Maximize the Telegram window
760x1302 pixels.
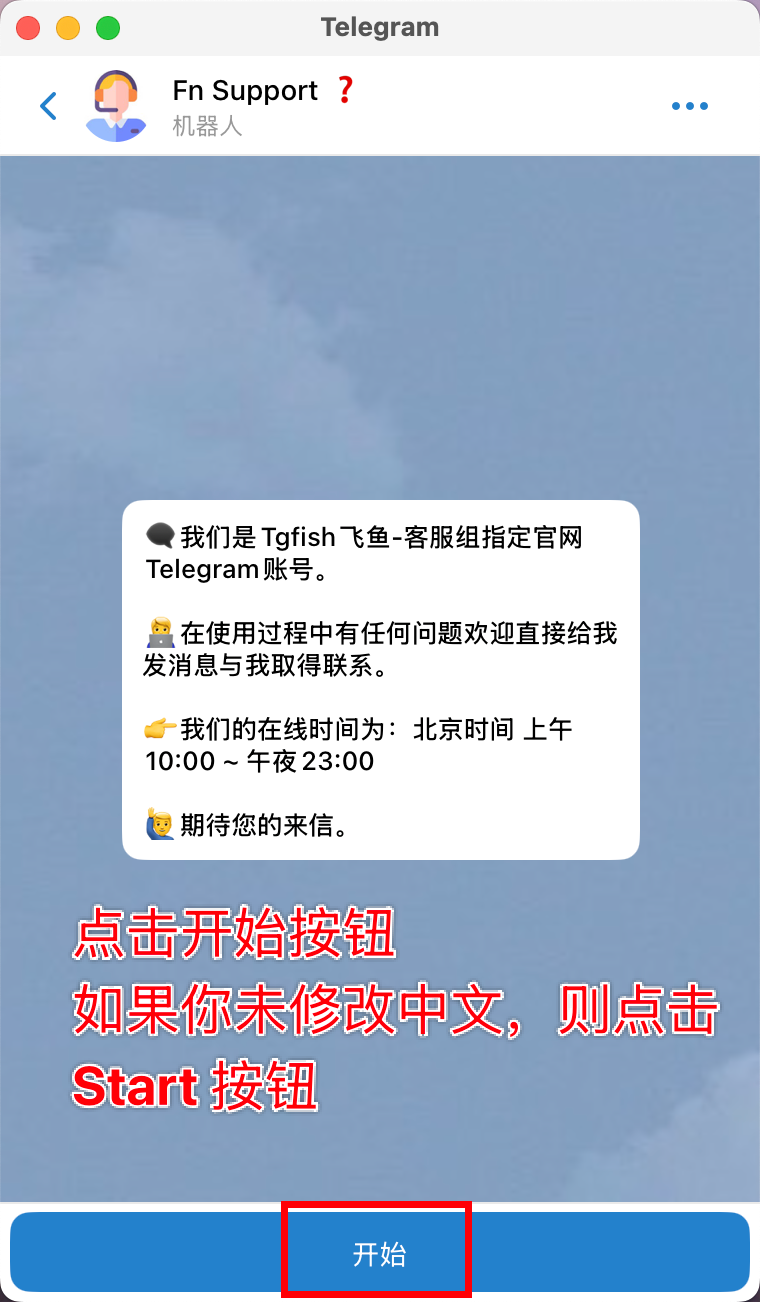108,28
